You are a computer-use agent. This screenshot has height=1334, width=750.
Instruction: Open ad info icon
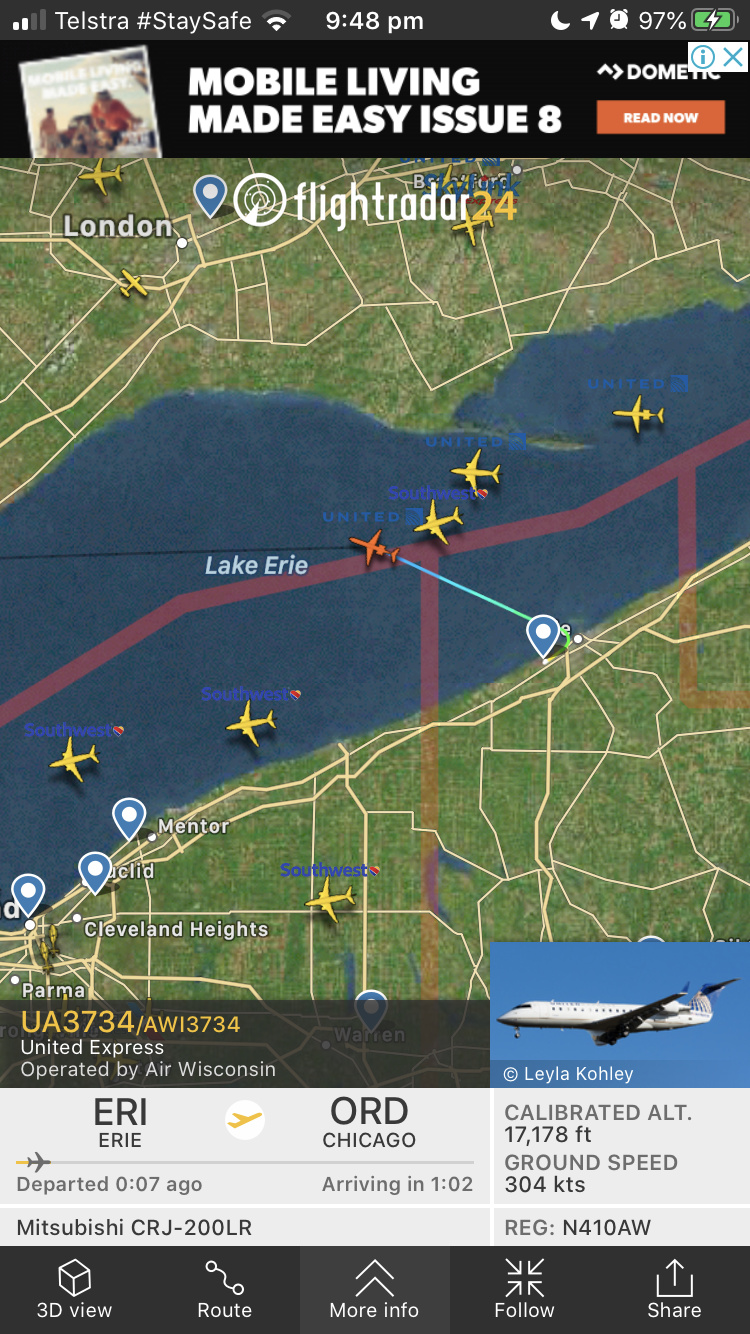coord(704,57)
